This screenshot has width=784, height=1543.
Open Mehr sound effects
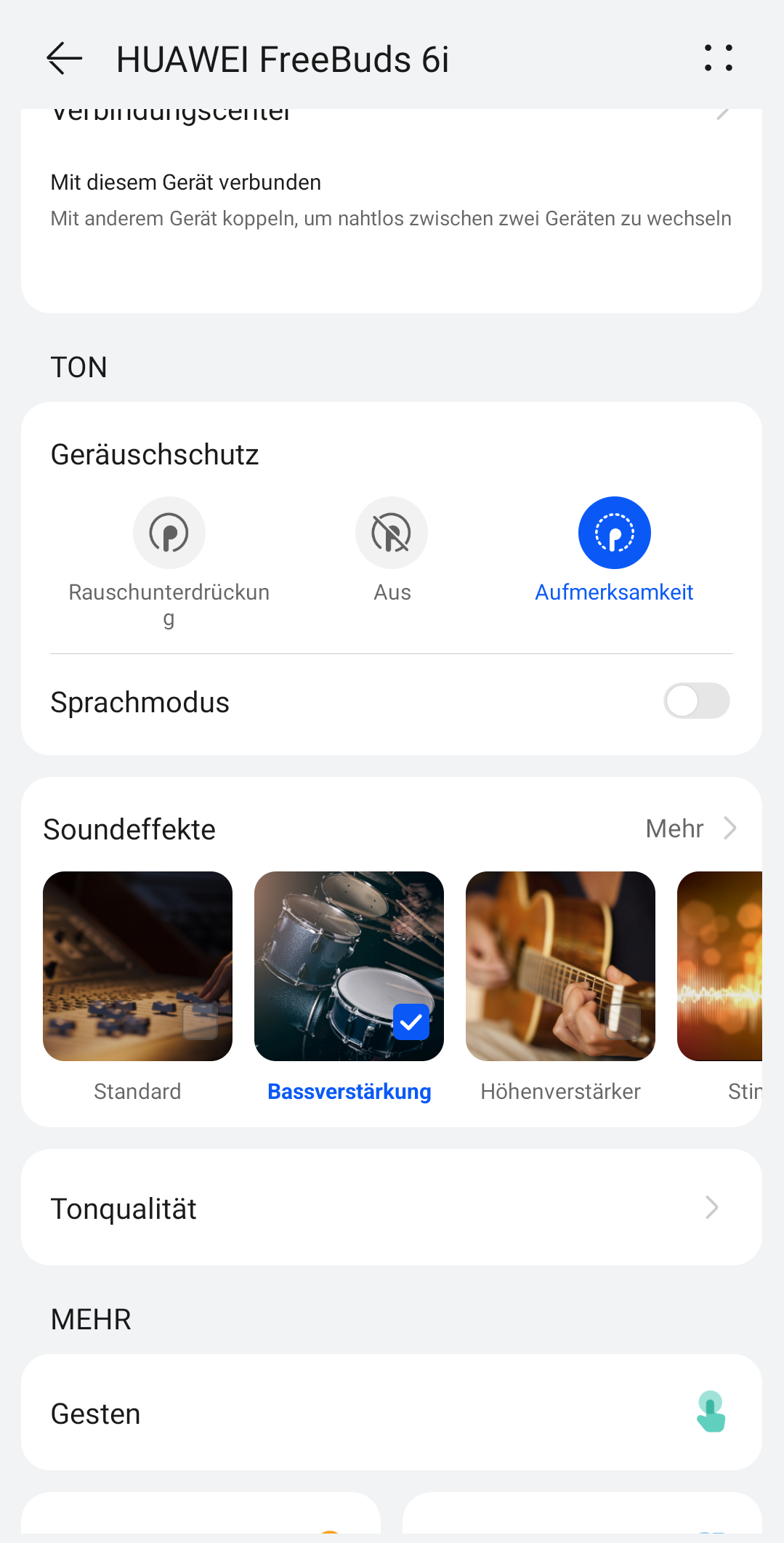[690, 829]
